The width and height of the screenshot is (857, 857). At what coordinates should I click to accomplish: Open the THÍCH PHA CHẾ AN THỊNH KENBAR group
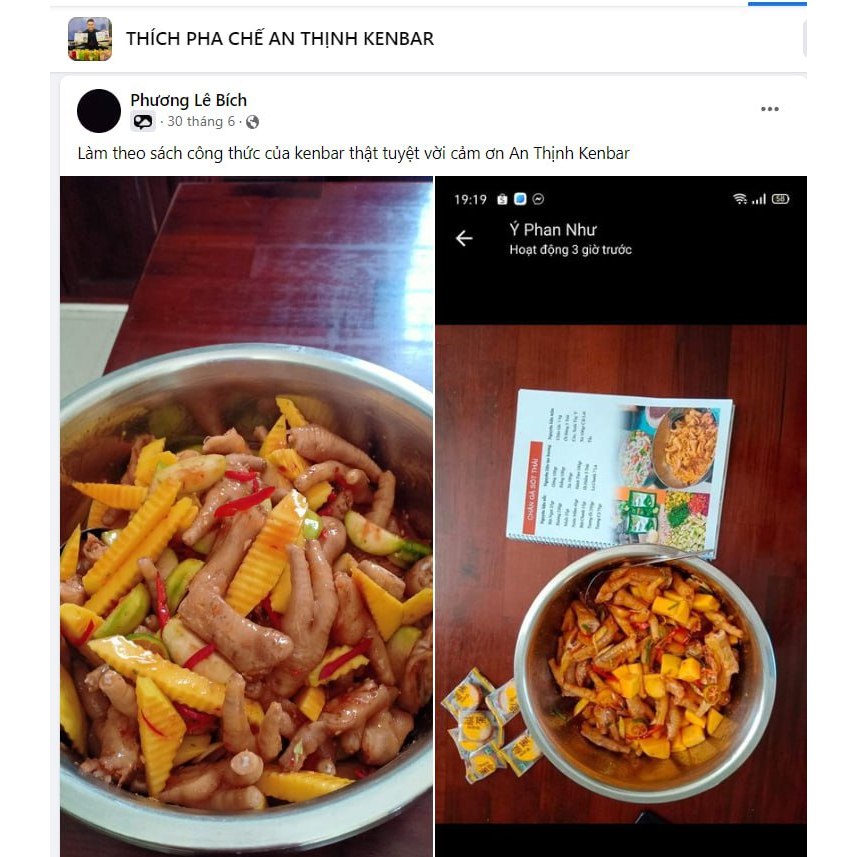pyautogui.click(x=279, y=39)
